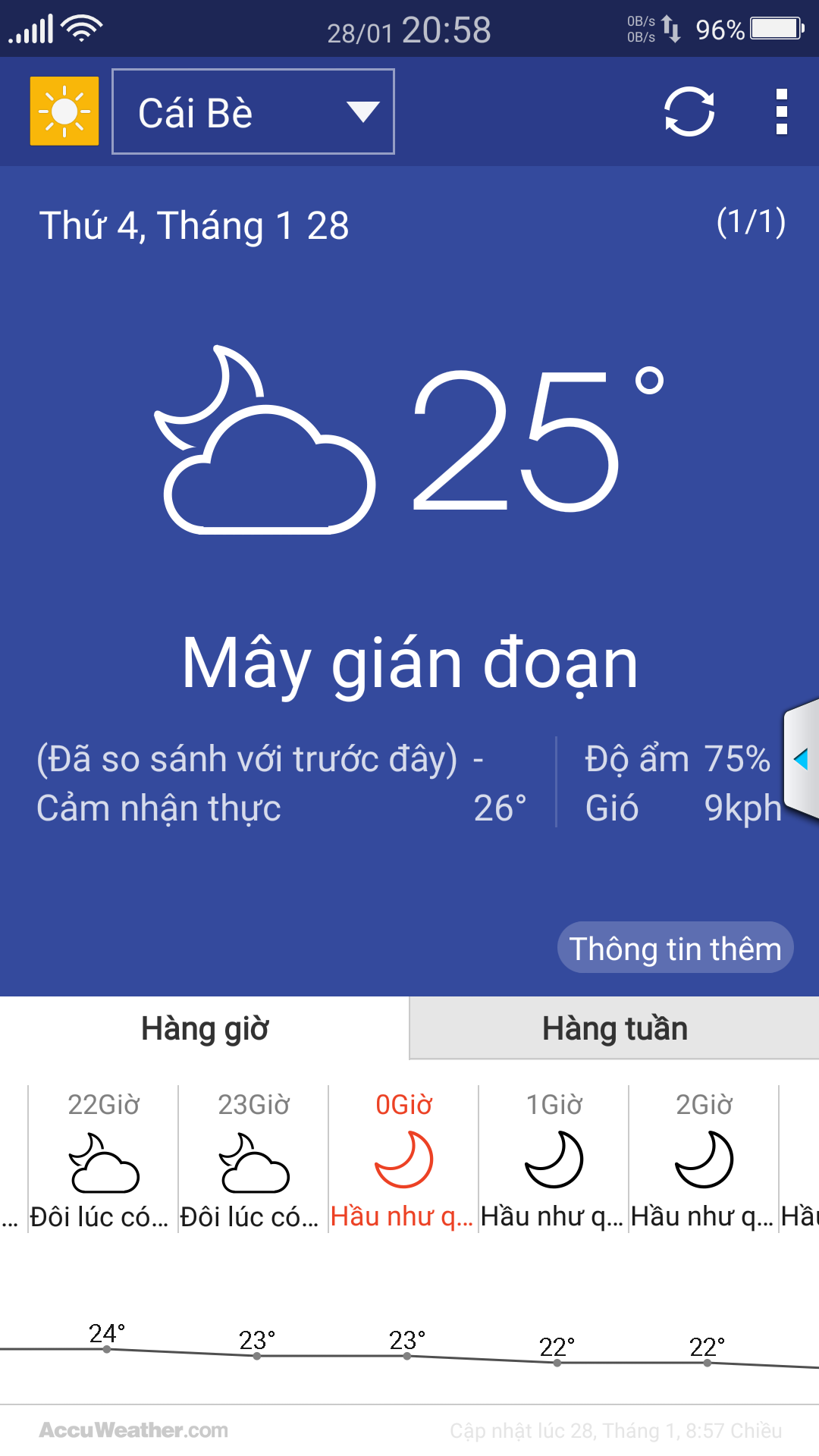Select the 22Giờ hourly forecast
This screenshot has height=1456, width=819.
pyautogui.click(x=103, y=1159)
